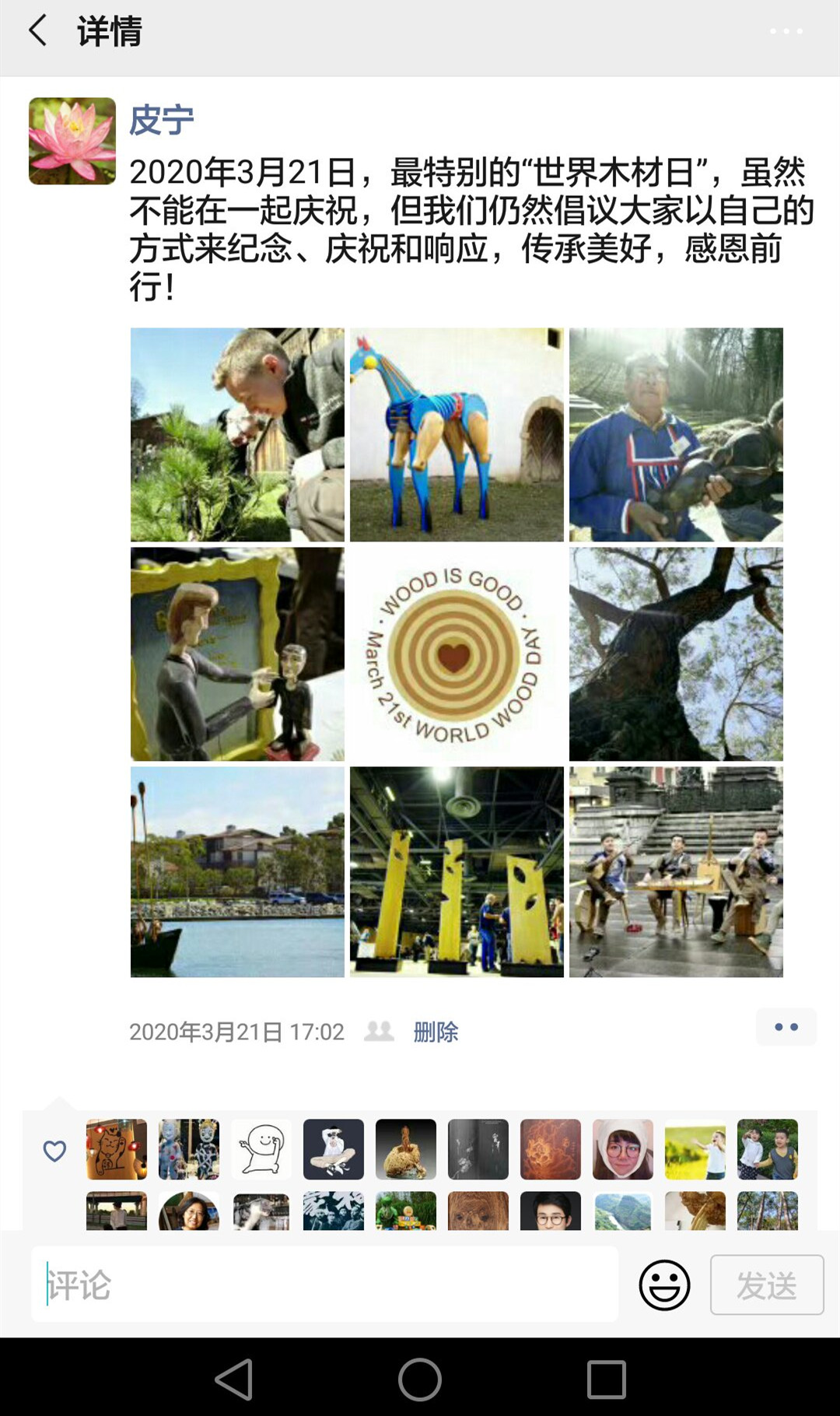This screenshot has height=1416, width=840.
Task: View the blue wooden horse photo
Action: pyautogui.click(x=457, y=434)
